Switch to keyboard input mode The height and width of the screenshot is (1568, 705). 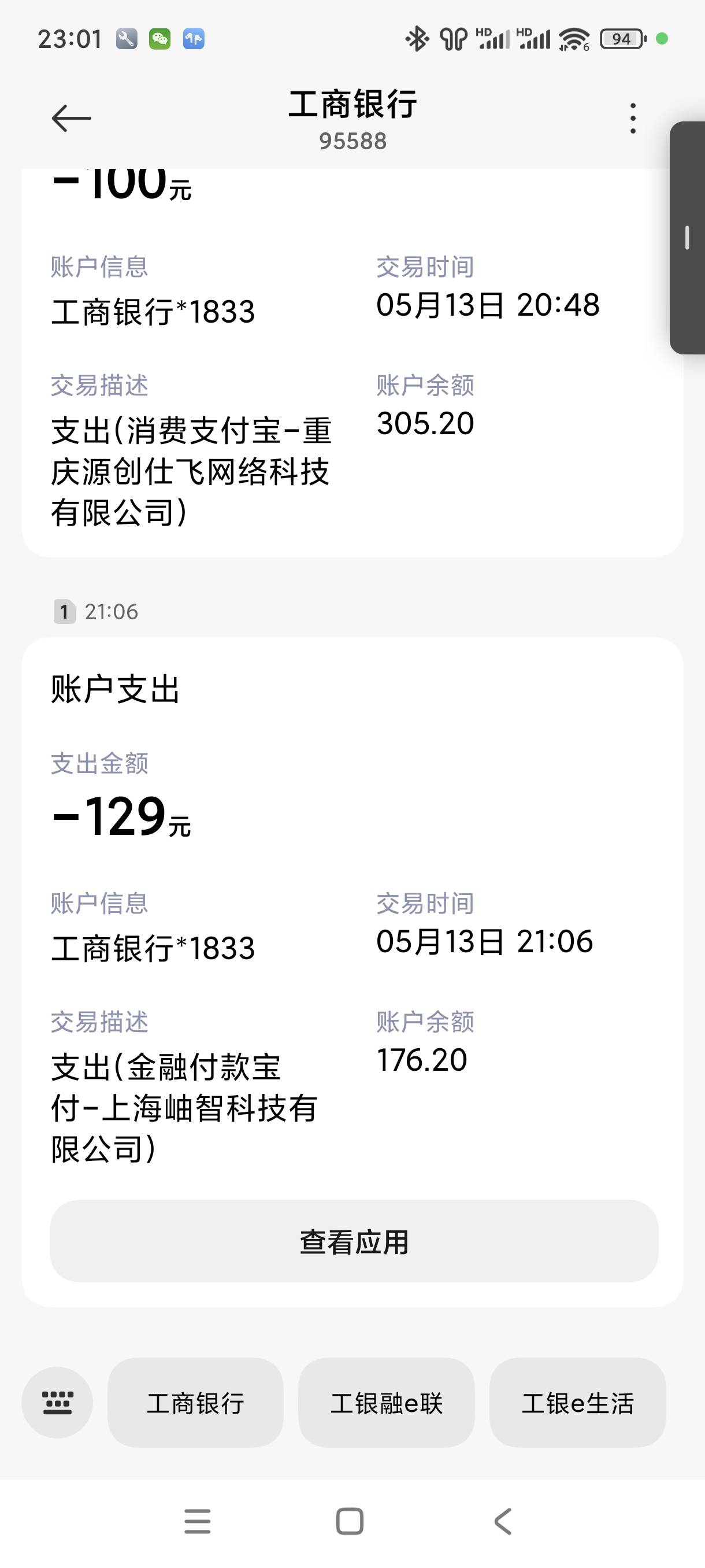(57, 1403)
